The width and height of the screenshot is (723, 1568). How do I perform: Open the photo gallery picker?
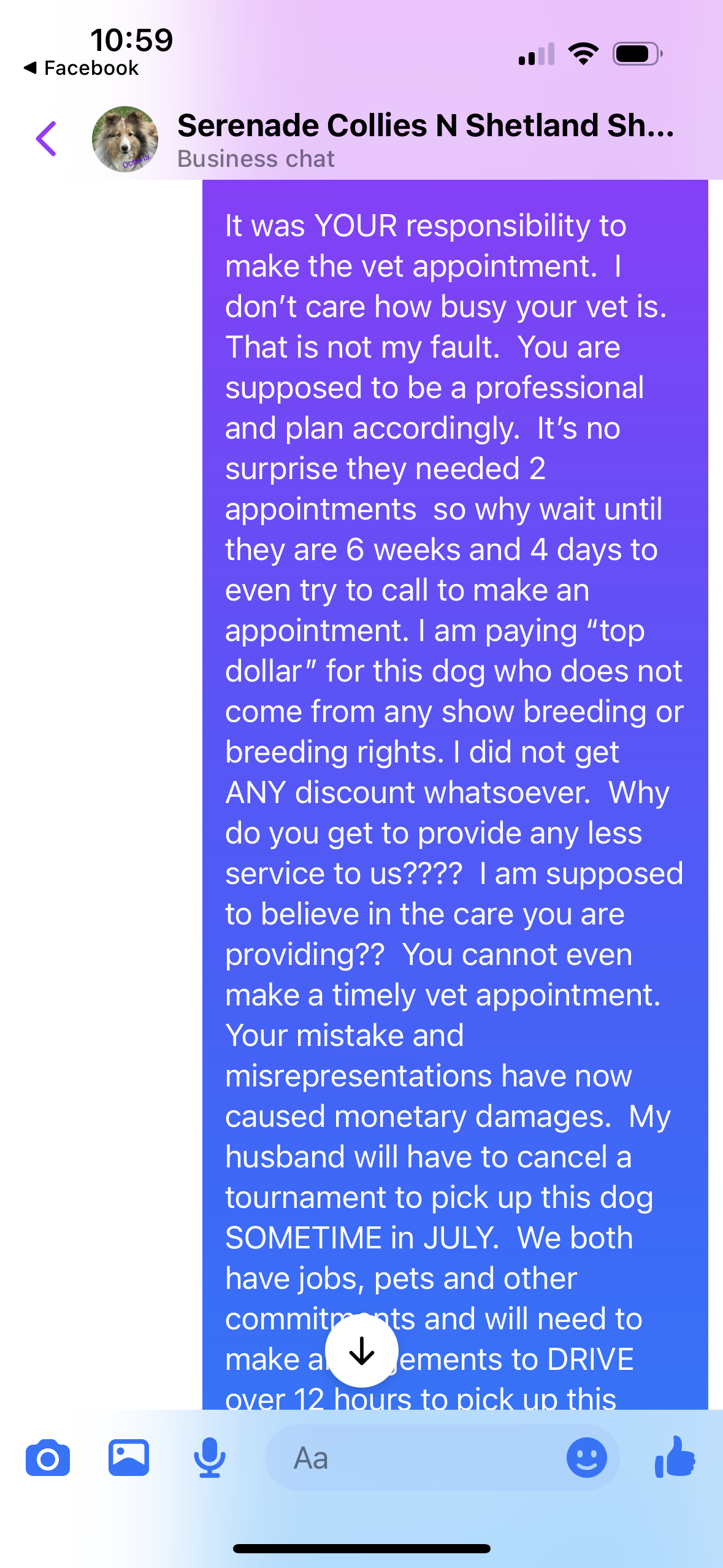129,1458
